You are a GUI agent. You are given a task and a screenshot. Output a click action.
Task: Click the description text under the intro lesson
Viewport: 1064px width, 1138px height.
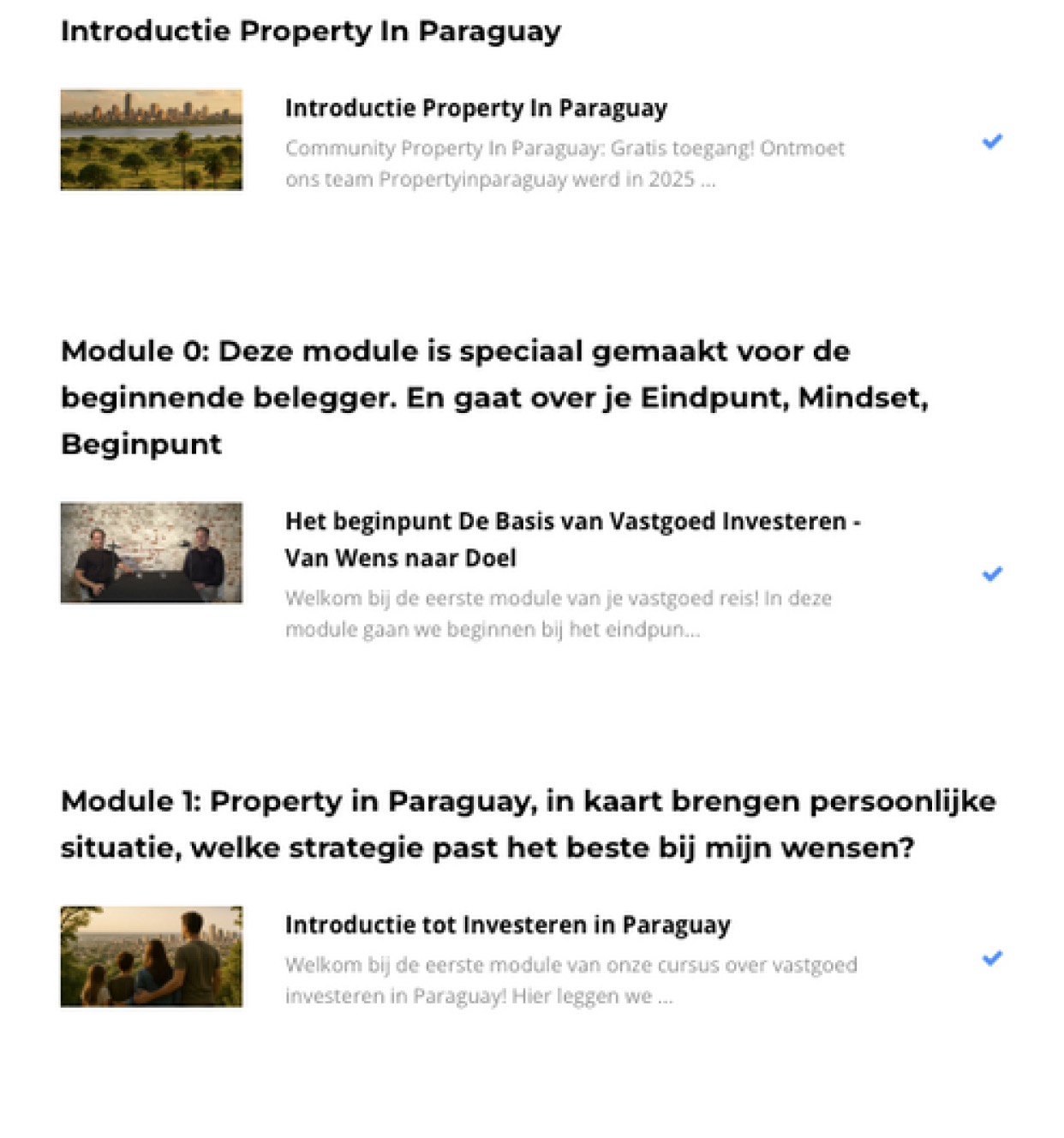tap(565, 164)
